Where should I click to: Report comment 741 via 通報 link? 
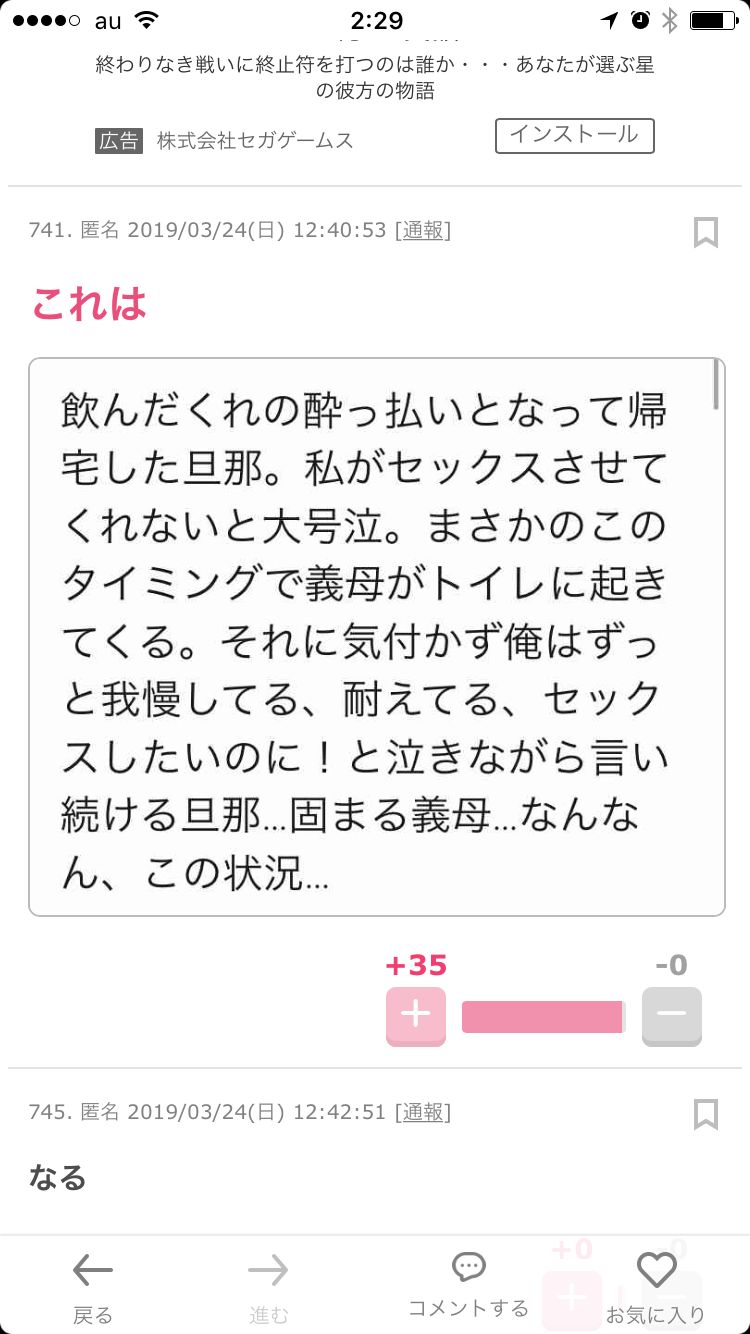423,230
